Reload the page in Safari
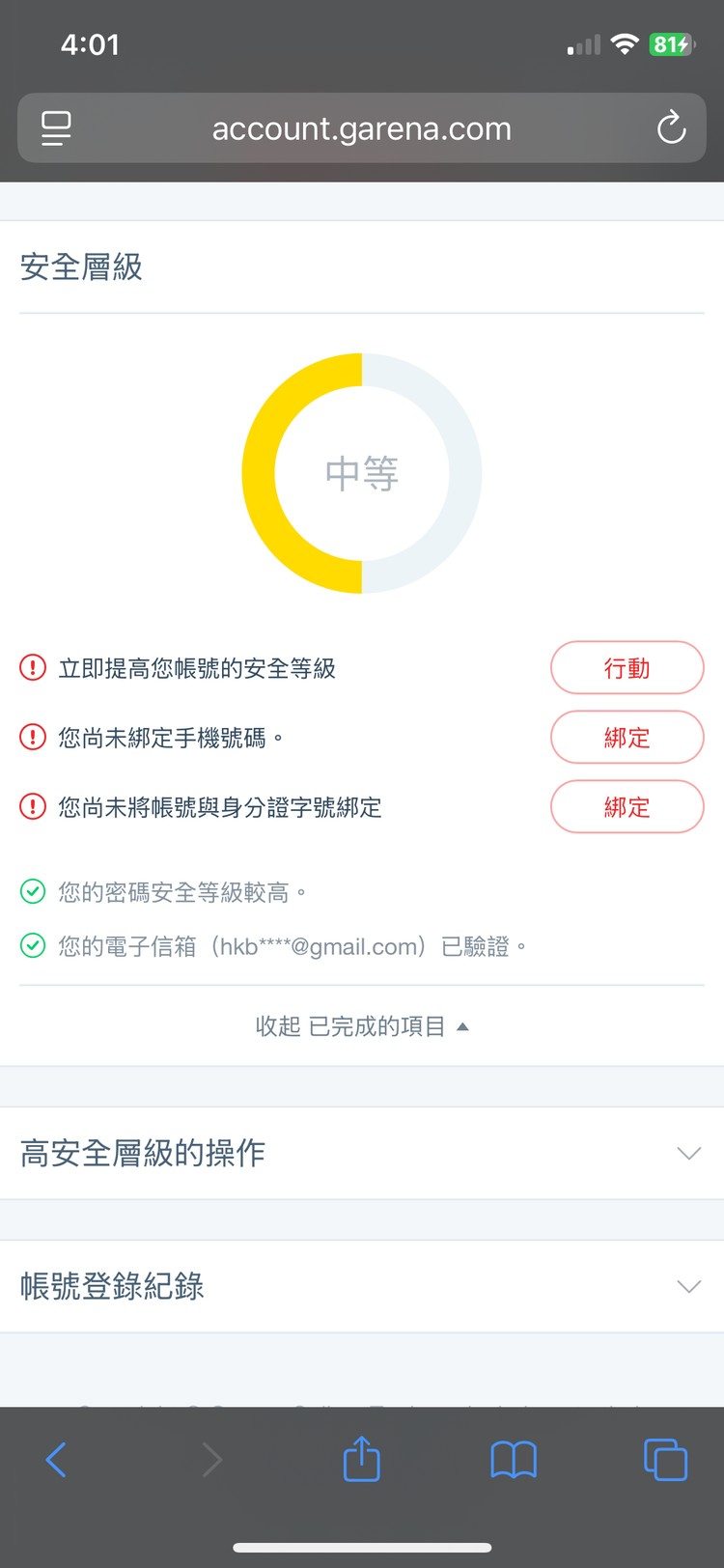This screenshot has width=724, height=1568. [x=671, y=128]
